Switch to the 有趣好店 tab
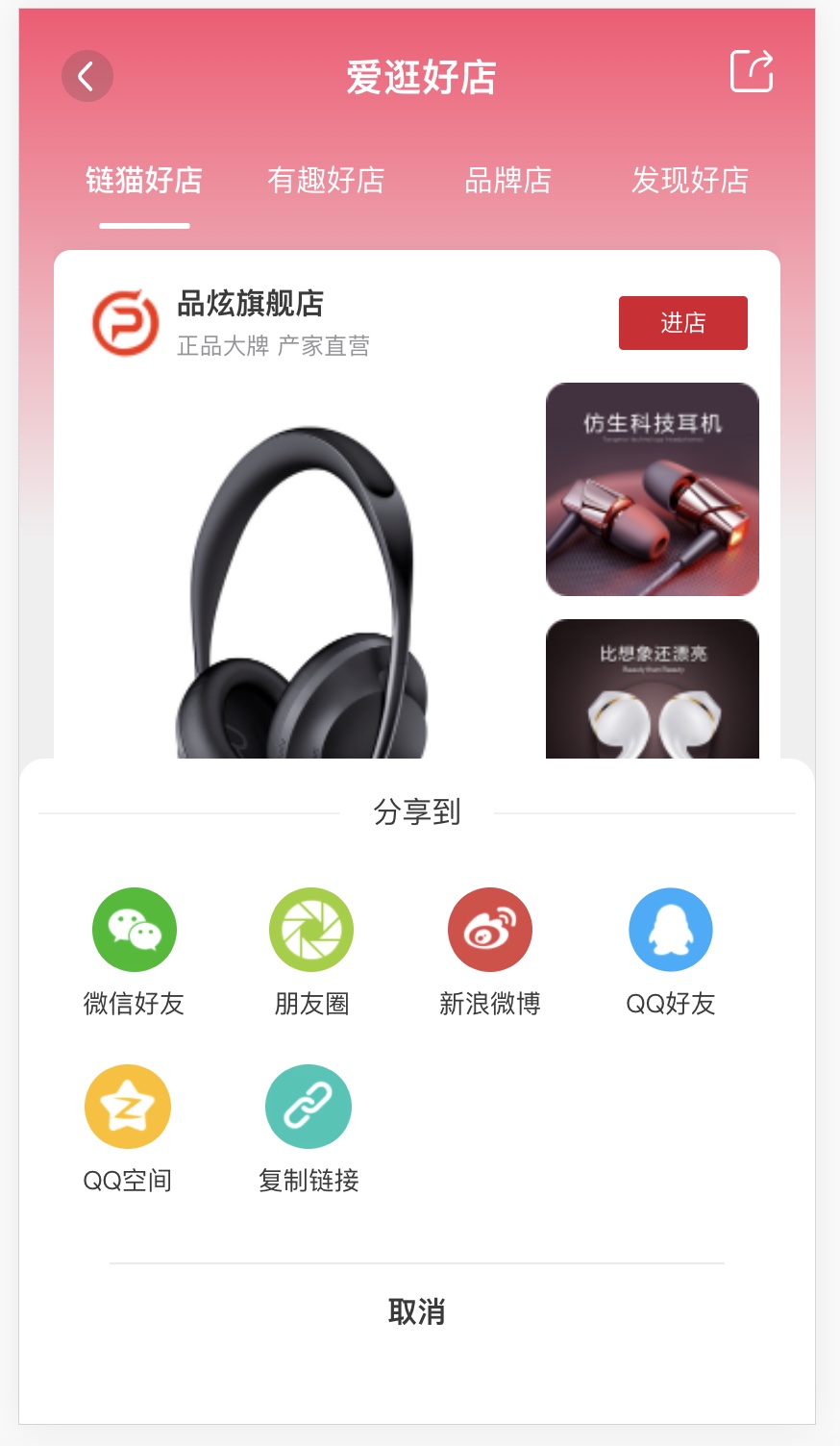Screen dimensions: 840x1446 point(326,180)
